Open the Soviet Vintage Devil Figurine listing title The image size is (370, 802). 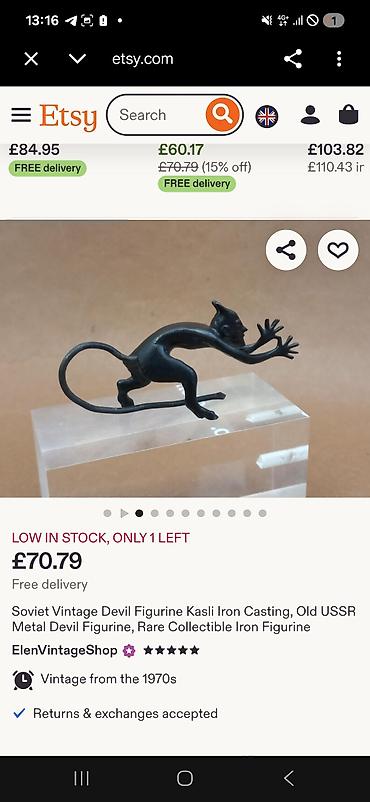[184, 619]
